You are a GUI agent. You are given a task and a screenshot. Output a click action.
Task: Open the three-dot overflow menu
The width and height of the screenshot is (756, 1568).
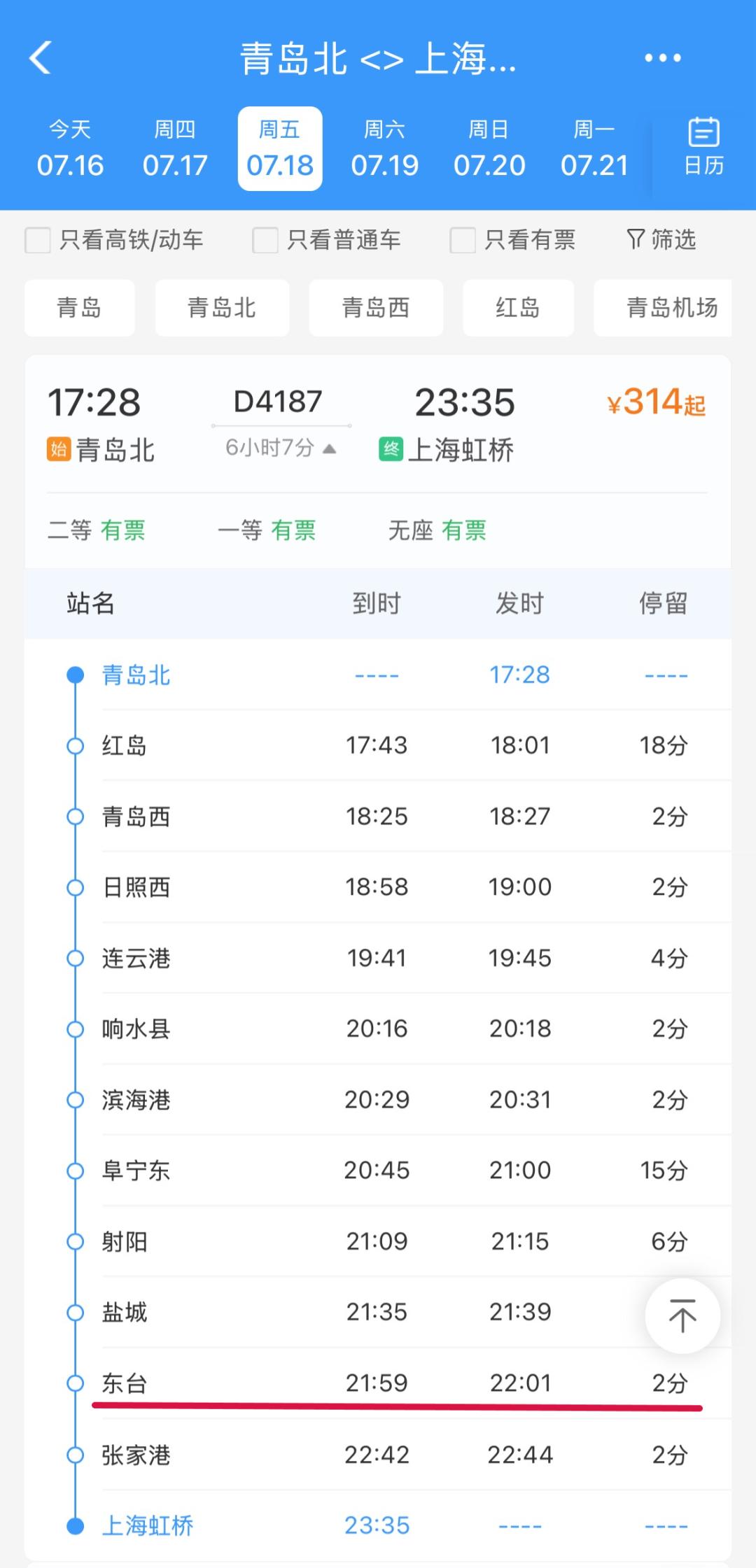coord(662,58)
